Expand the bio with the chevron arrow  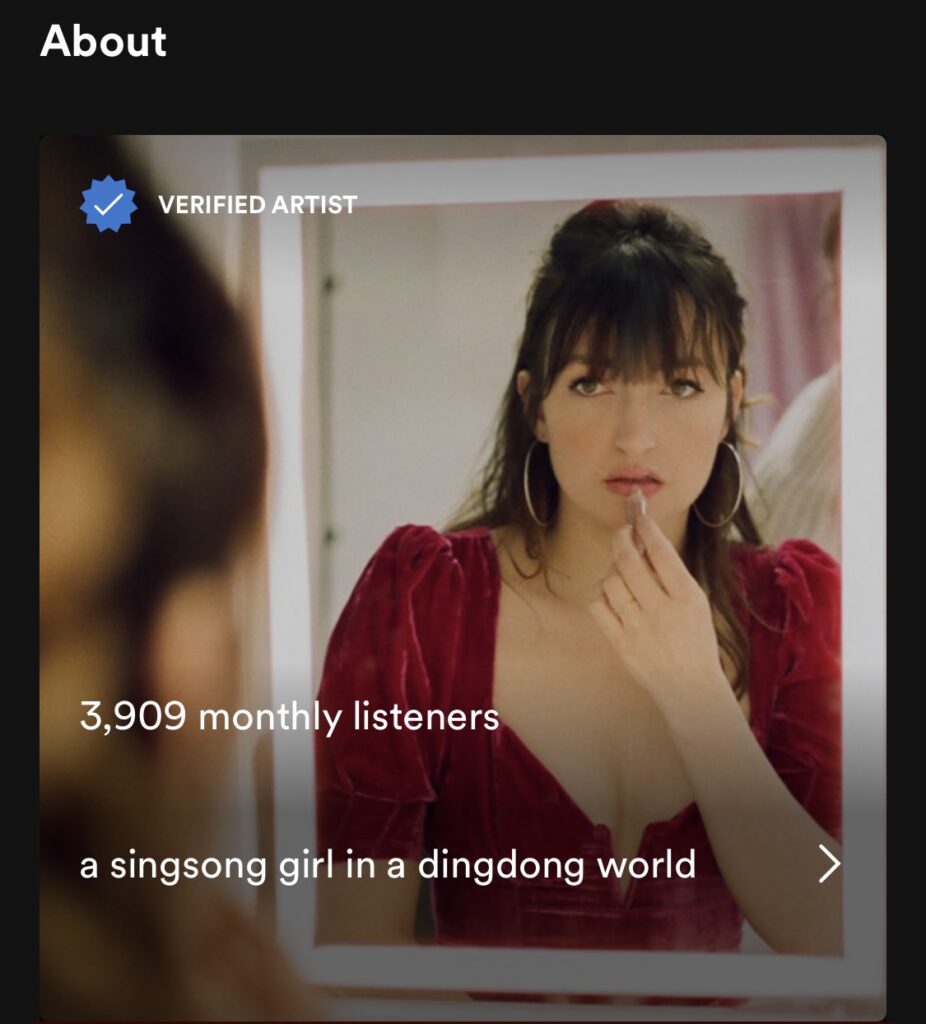coord(829,865)
